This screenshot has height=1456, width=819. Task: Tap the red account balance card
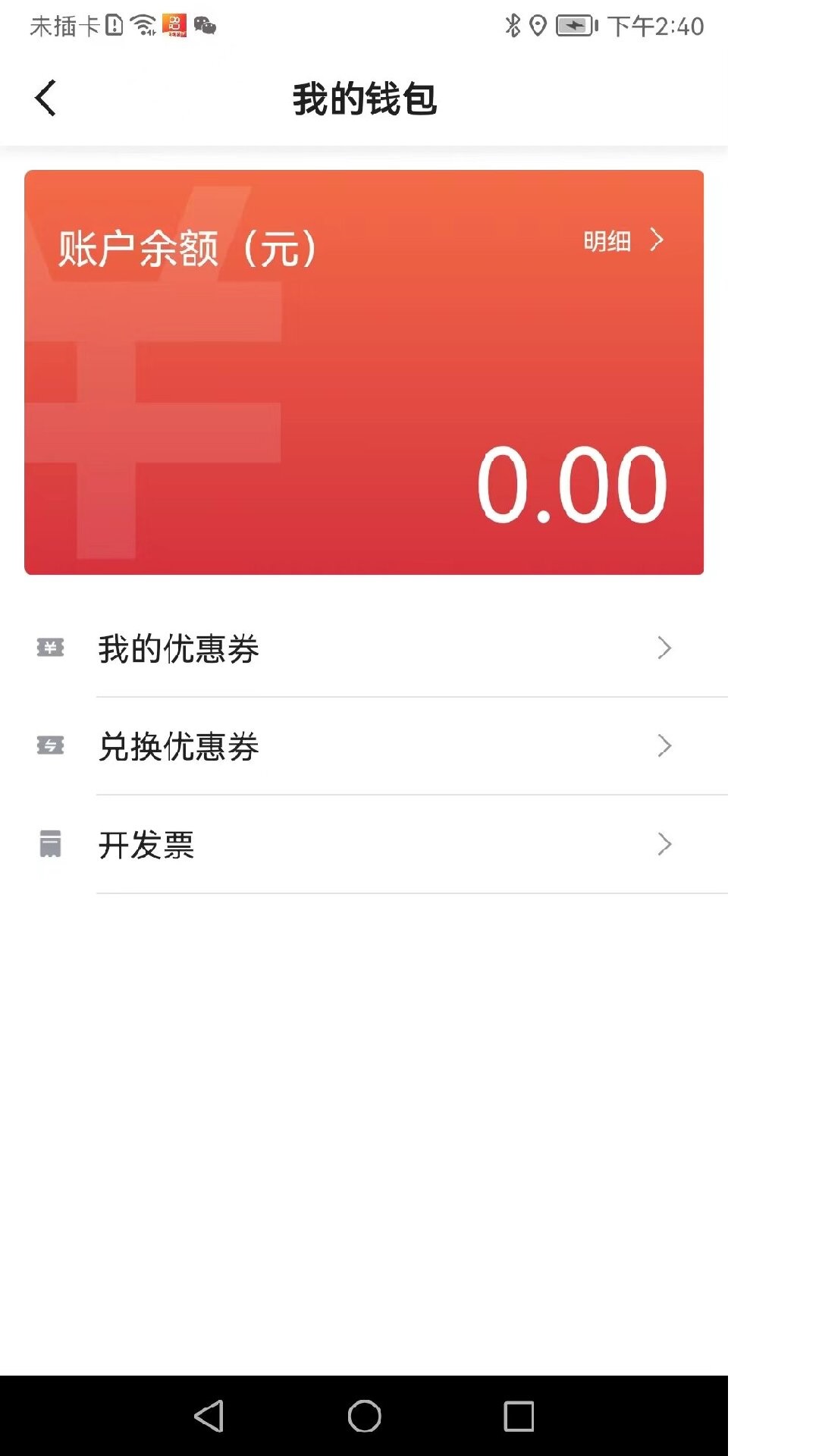pos(366,372)
